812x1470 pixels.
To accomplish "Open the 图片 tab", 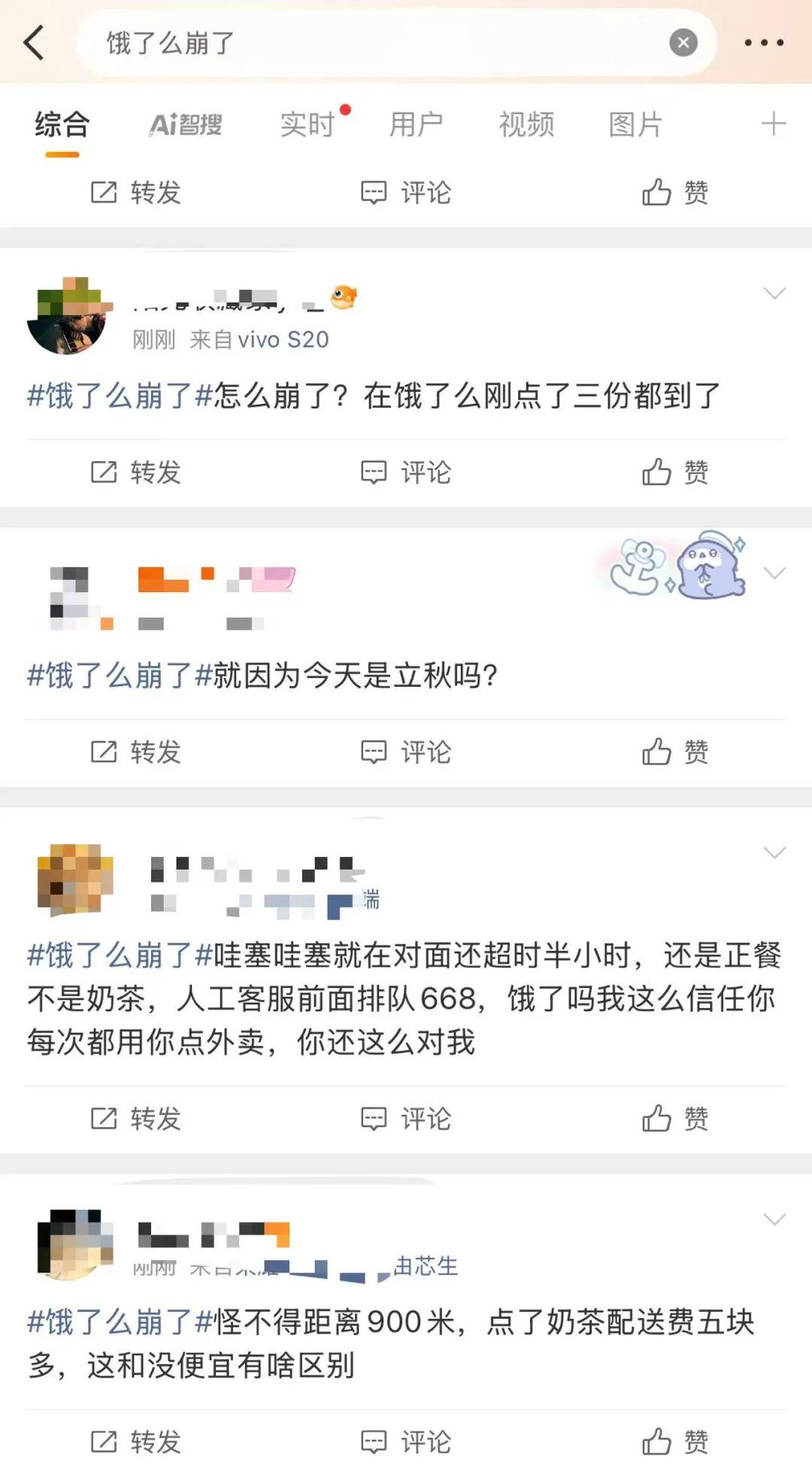I will point(635,124).
